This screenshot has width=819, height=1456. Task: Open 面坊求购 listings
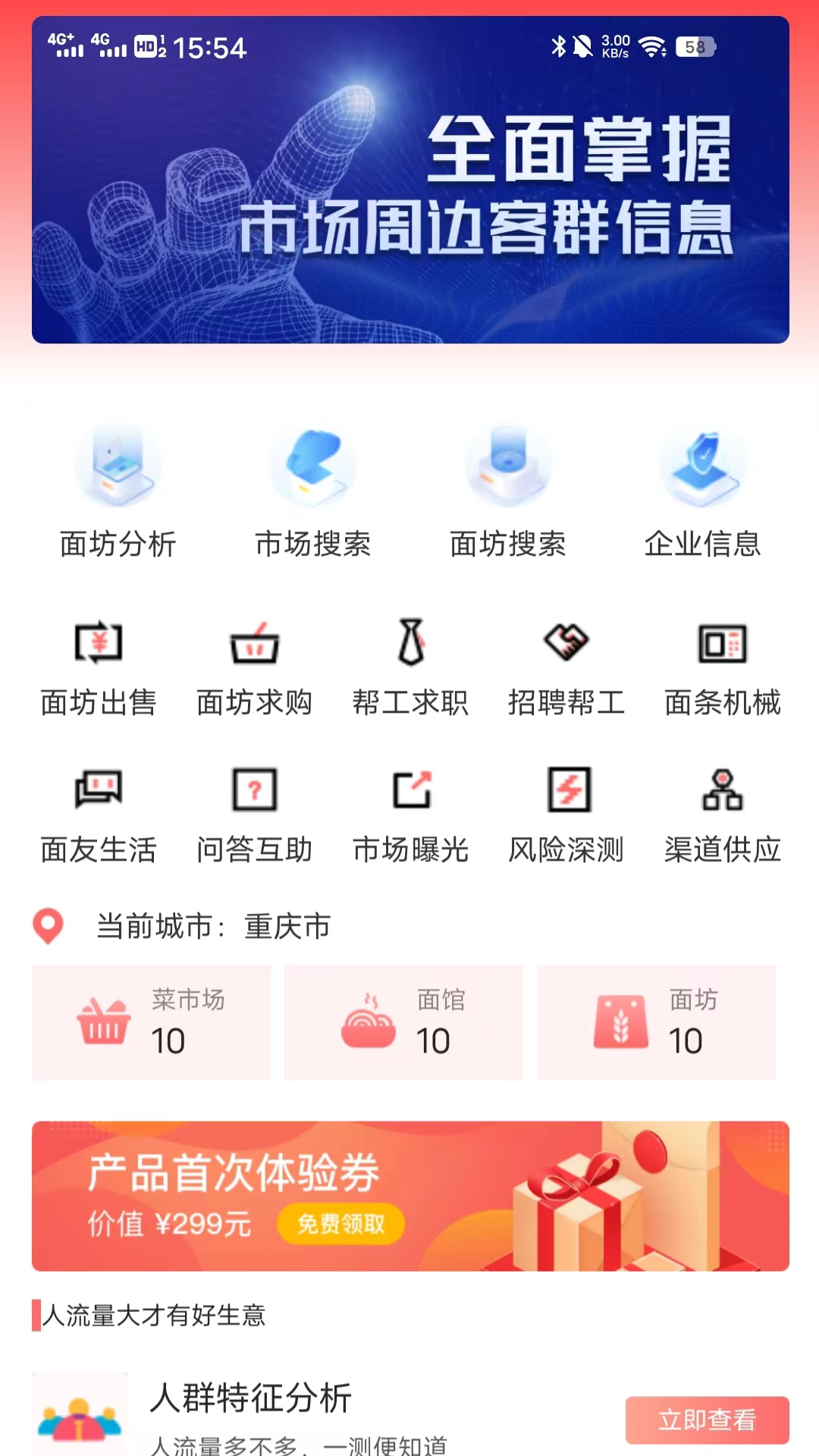click(x=255, y=668)
